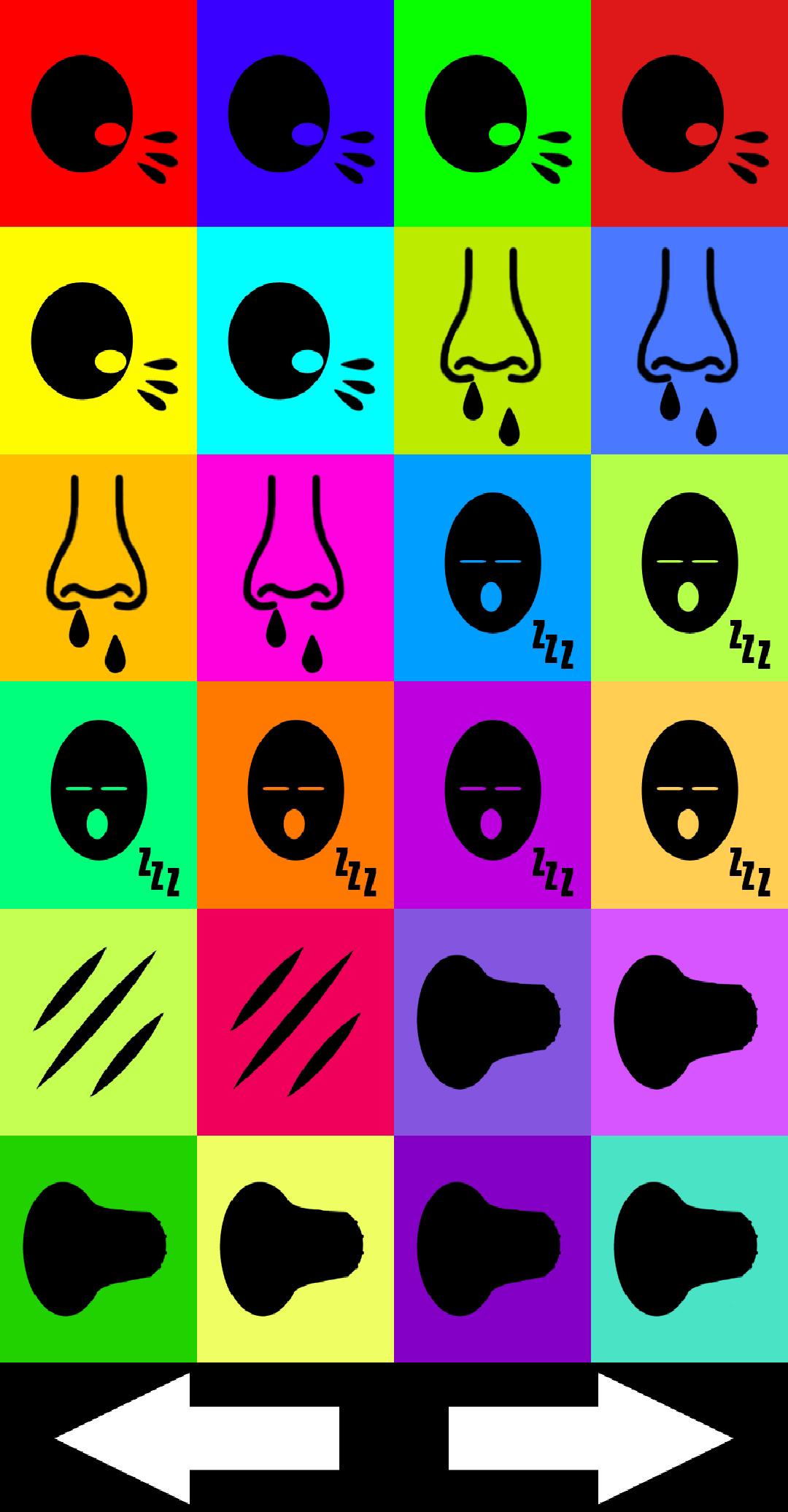Tap the snoring face on orange background

[295, 795]
